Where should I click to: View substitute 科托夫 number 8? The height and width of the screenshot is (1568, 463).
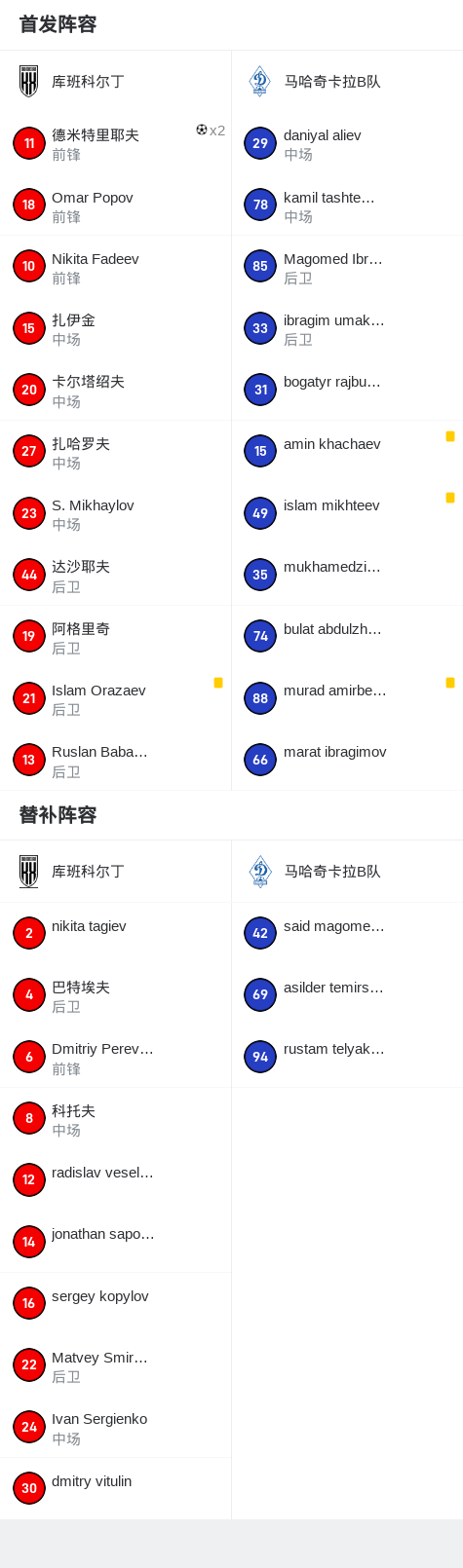115,1119
